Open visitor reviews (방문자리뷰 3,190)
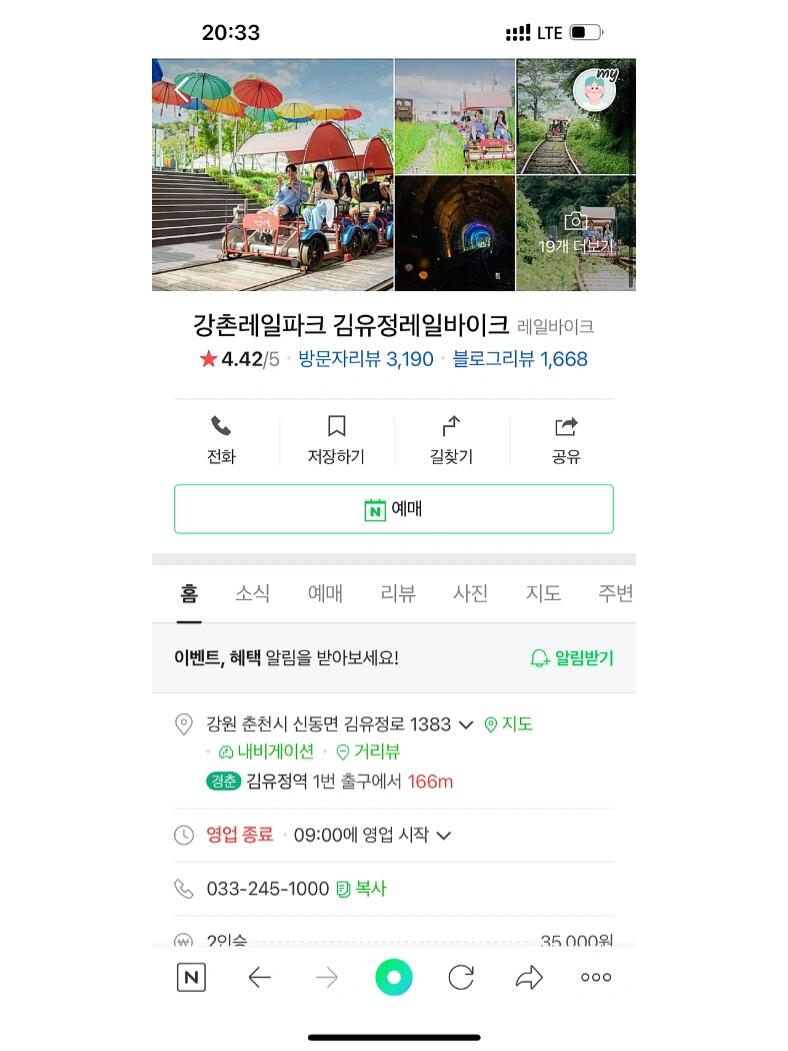 [365, 359]
